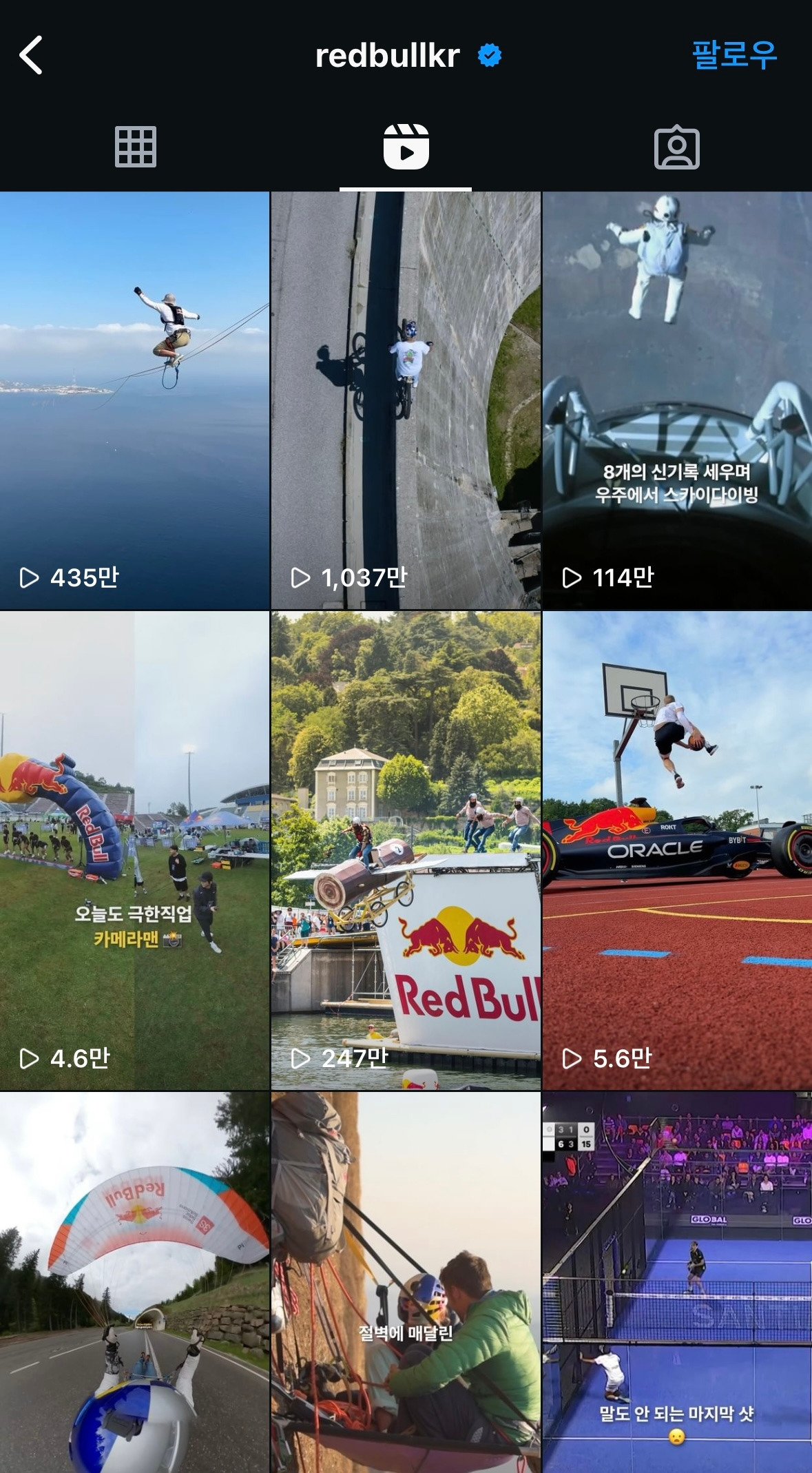Watch the space skydiving reel with 114만 views
Viewport: 812px width, 1473px height.
pyautogui.click(x=677, y=400)
